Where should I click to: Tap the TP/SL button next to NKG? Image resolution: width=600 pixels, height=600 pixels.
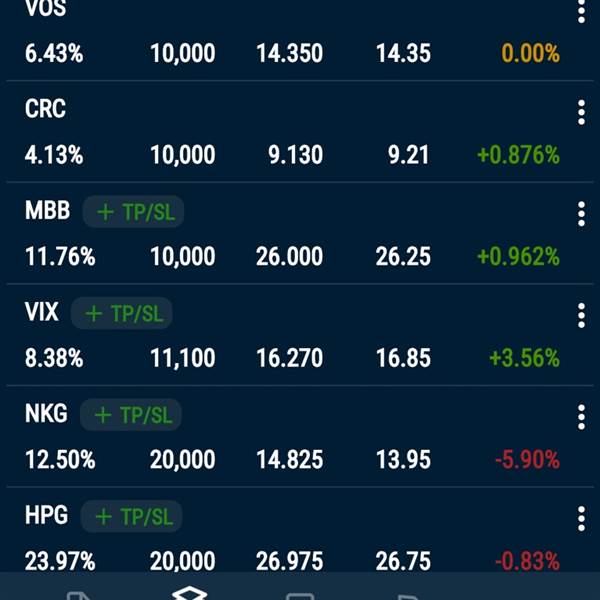130,415
